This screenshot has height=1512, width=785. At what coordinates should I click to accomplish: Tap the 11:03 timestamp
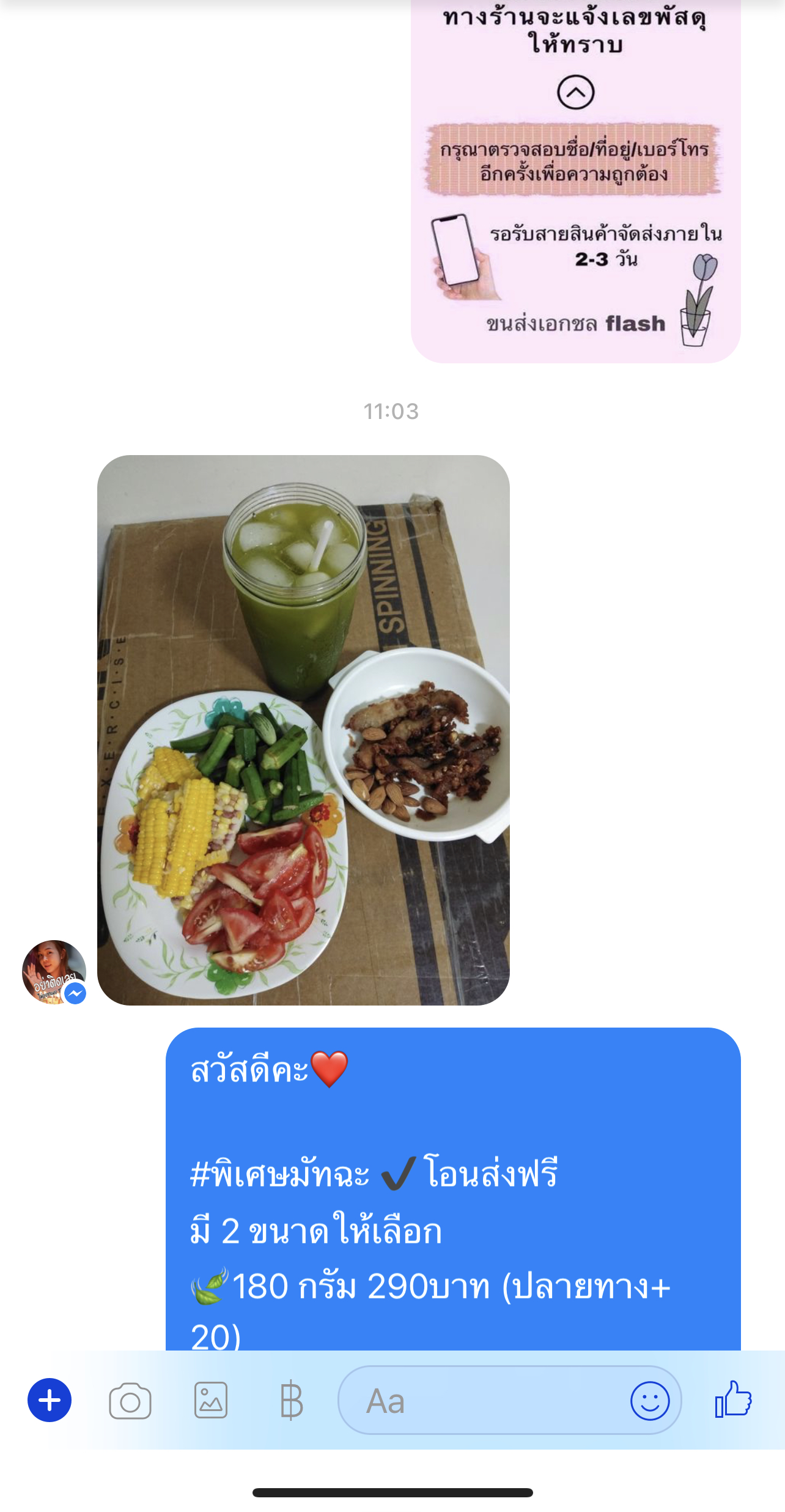[x=391, y=412]
